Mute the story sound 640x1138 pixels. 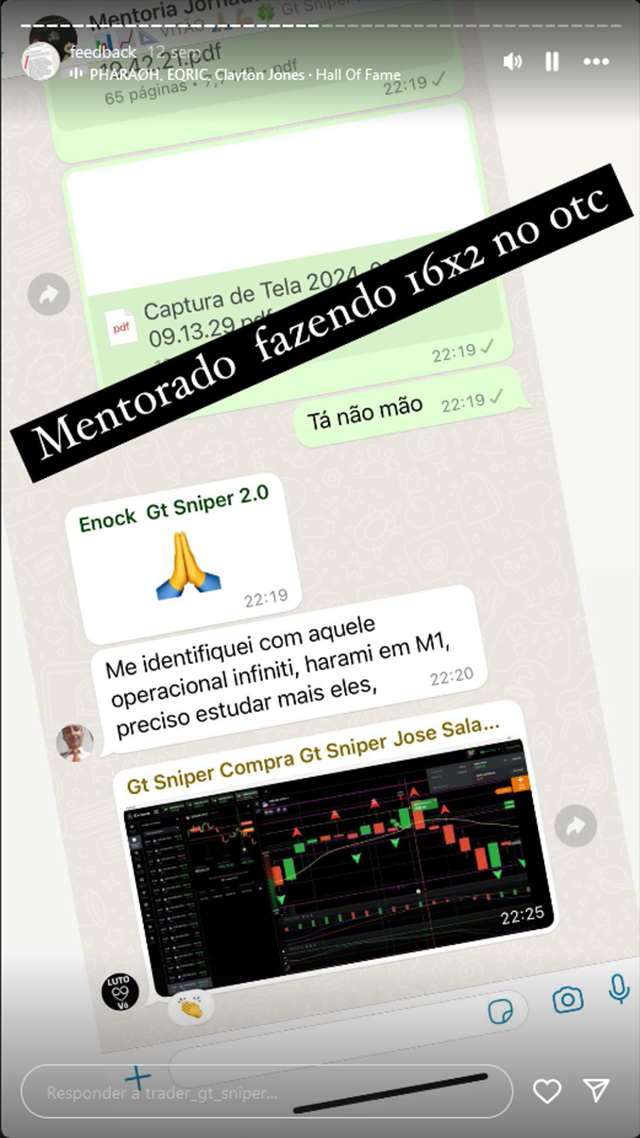click(x=513, y=61)
